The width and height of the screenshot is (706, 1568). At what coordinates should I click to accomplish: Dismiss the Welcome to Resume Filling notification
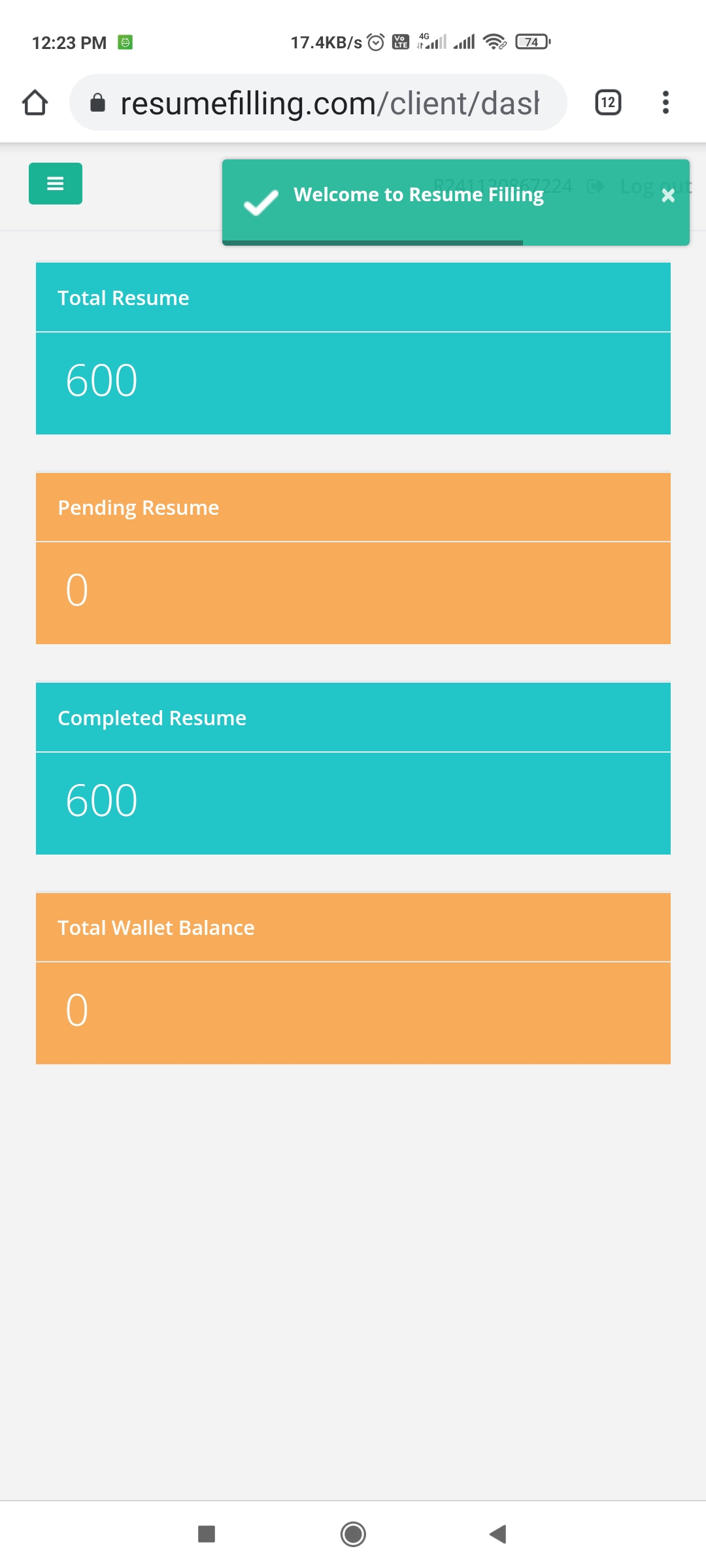pyautogui.click(x=667, y=195)
